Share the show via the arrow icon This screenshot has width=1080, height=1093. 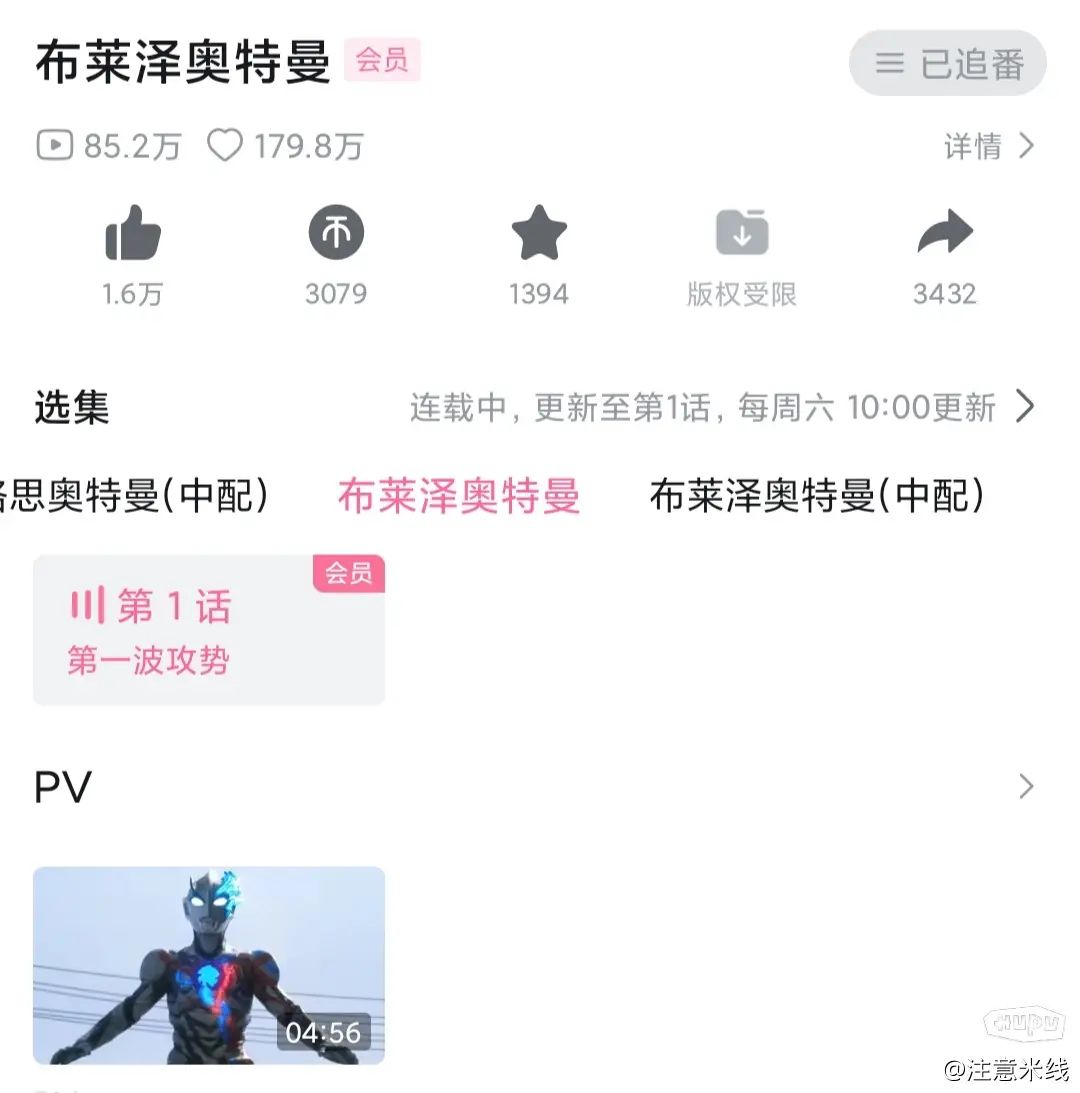pos(945,232)
